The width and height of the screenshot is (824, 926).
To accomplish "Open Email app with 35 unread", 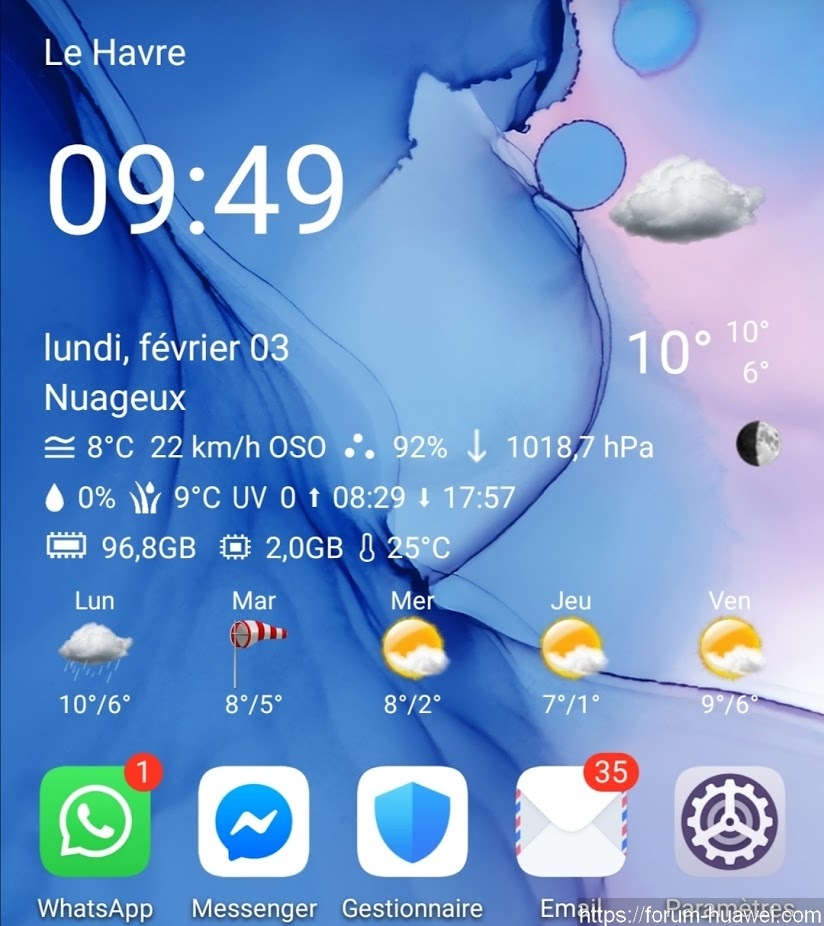I will 571,821.
